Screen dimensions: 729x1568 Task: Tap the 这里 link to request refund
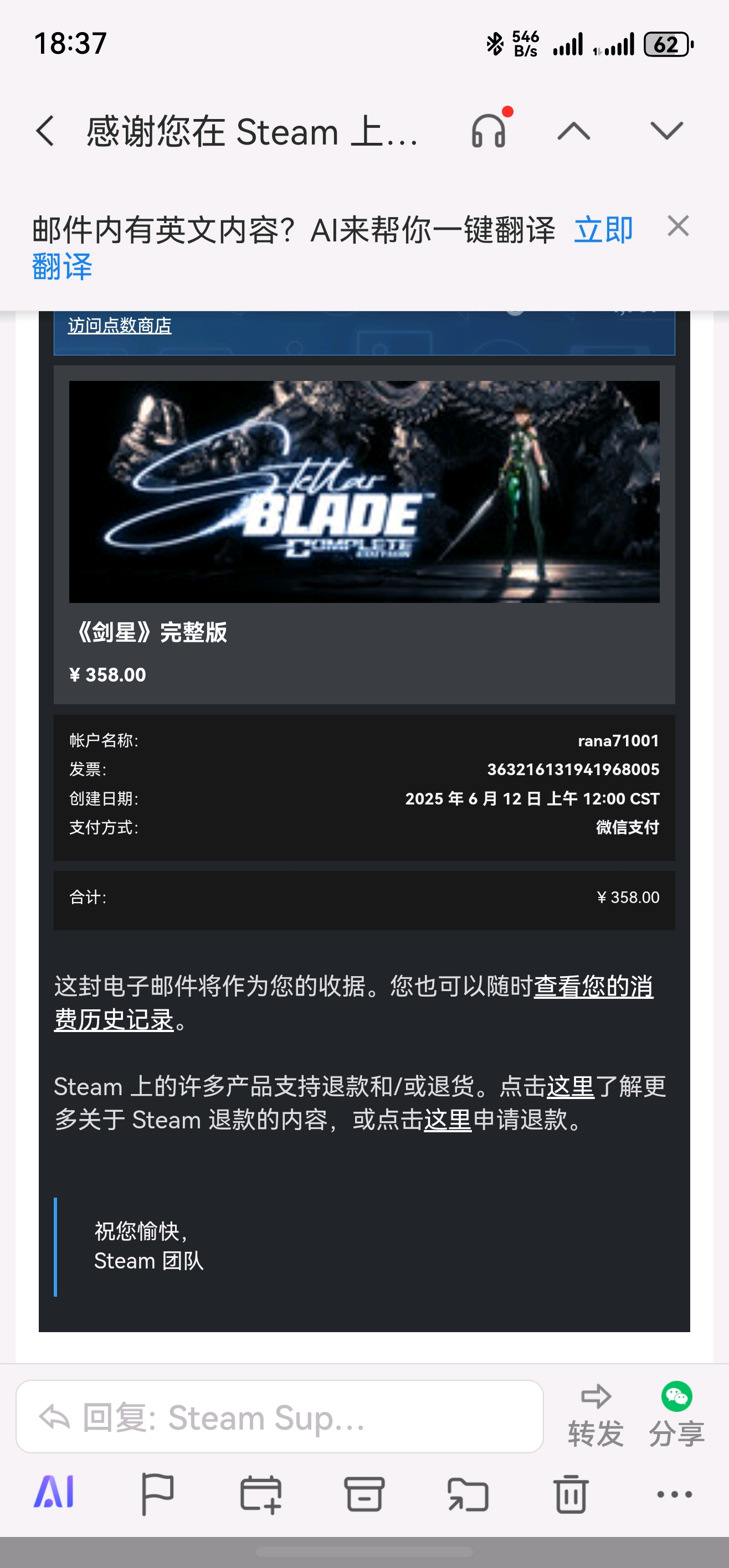[448, 1120]
